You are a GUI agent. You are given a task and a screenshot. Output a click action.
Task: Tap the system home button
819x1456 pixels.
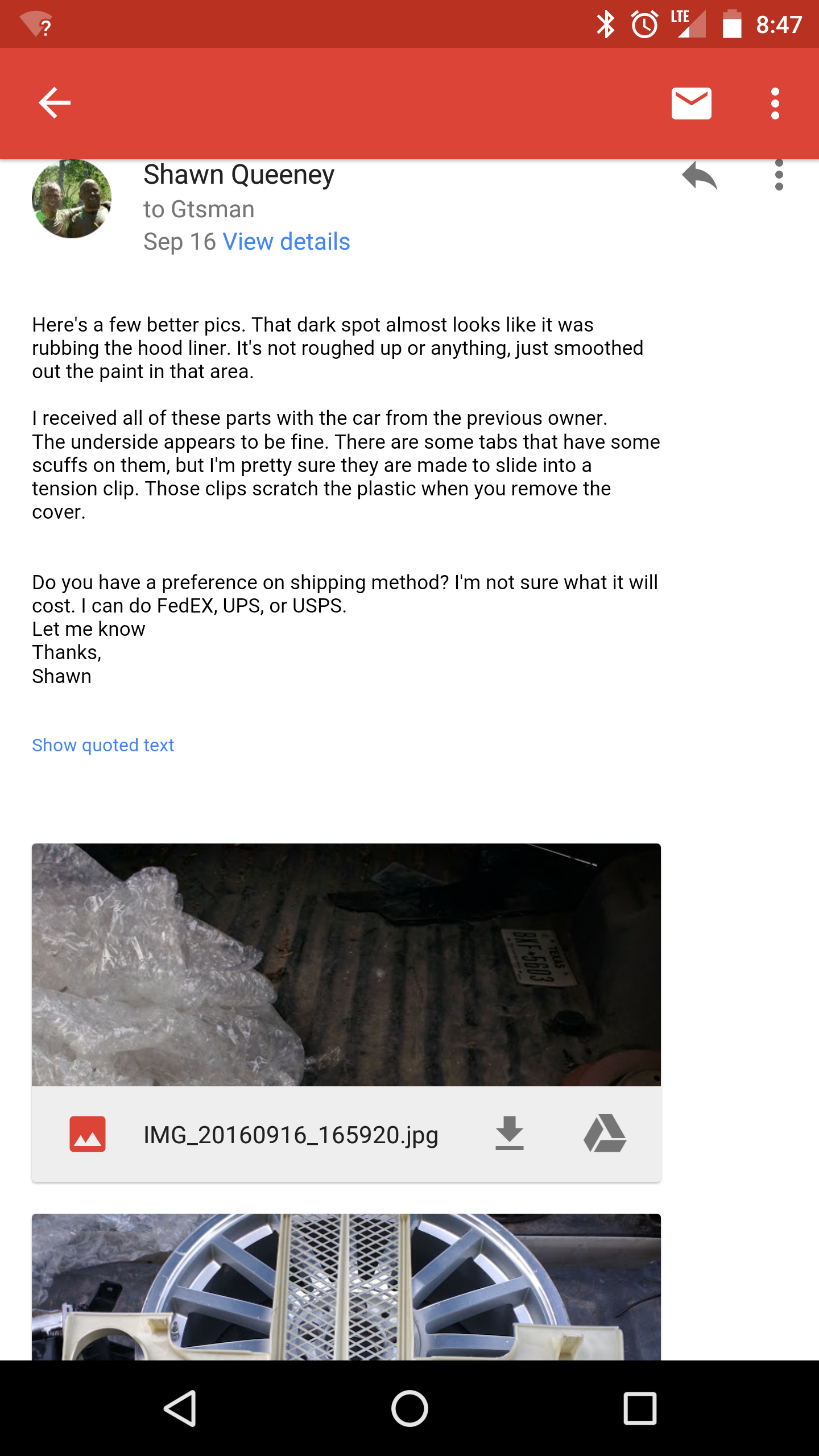click(x=409, y=1408)
